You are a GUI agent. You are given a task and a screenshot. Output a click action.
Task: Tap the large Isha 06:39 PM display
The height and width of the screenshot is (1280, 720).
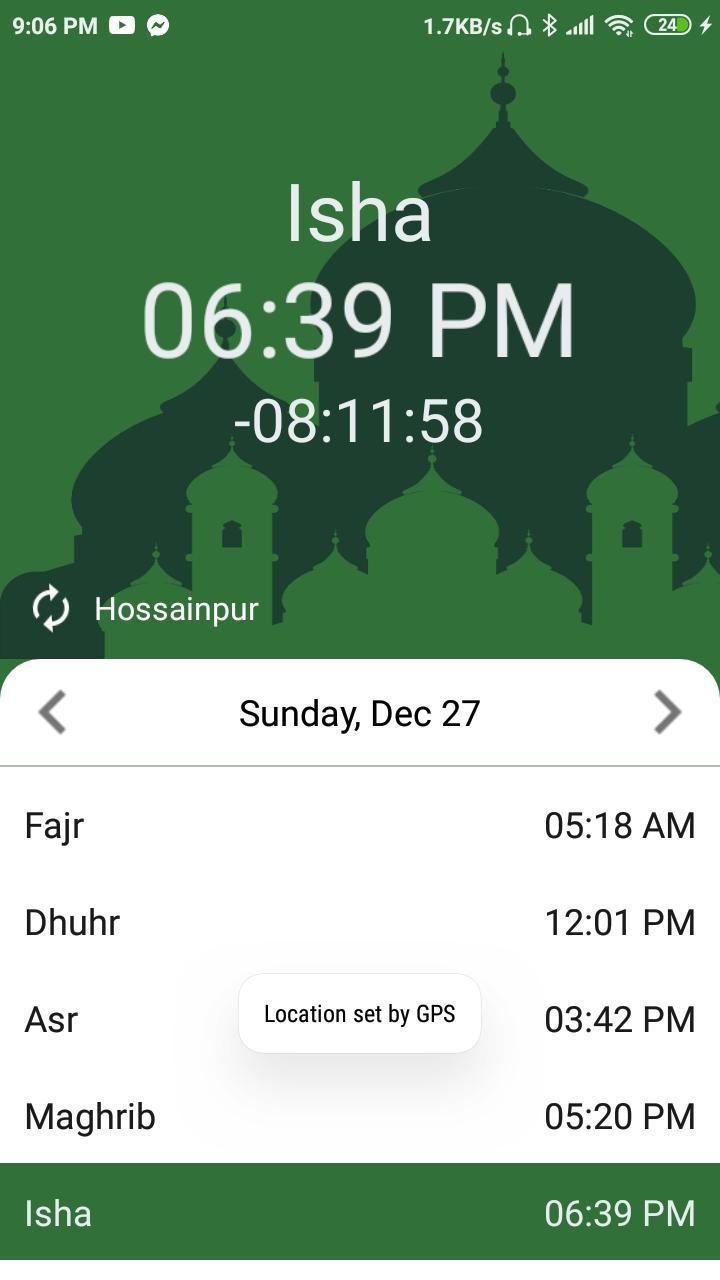coord(360,318)
